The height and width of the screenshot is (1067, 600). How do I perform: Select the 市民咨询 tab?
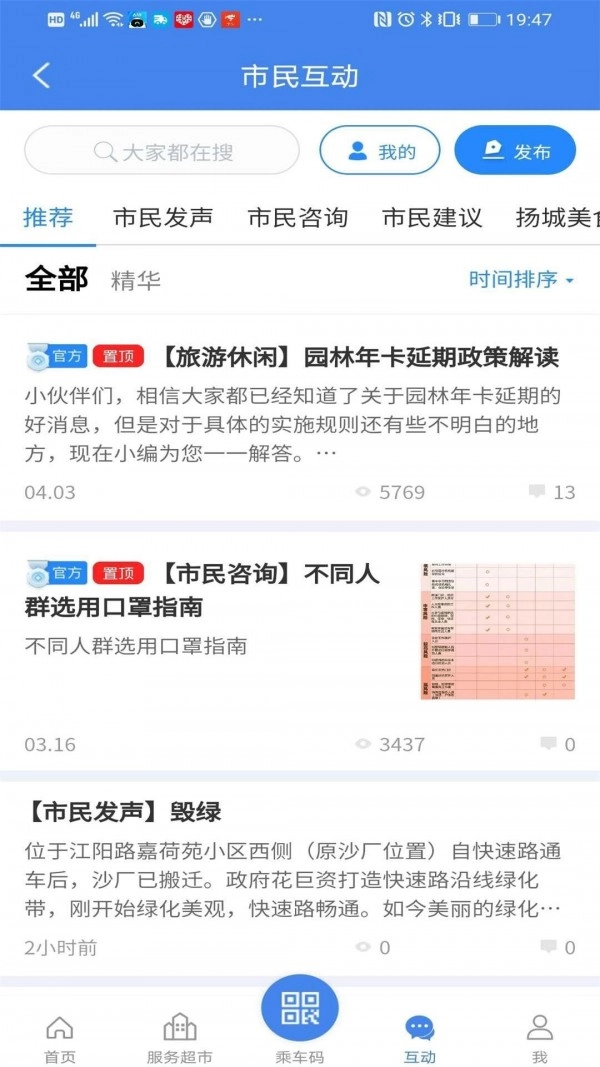[297, 217]
